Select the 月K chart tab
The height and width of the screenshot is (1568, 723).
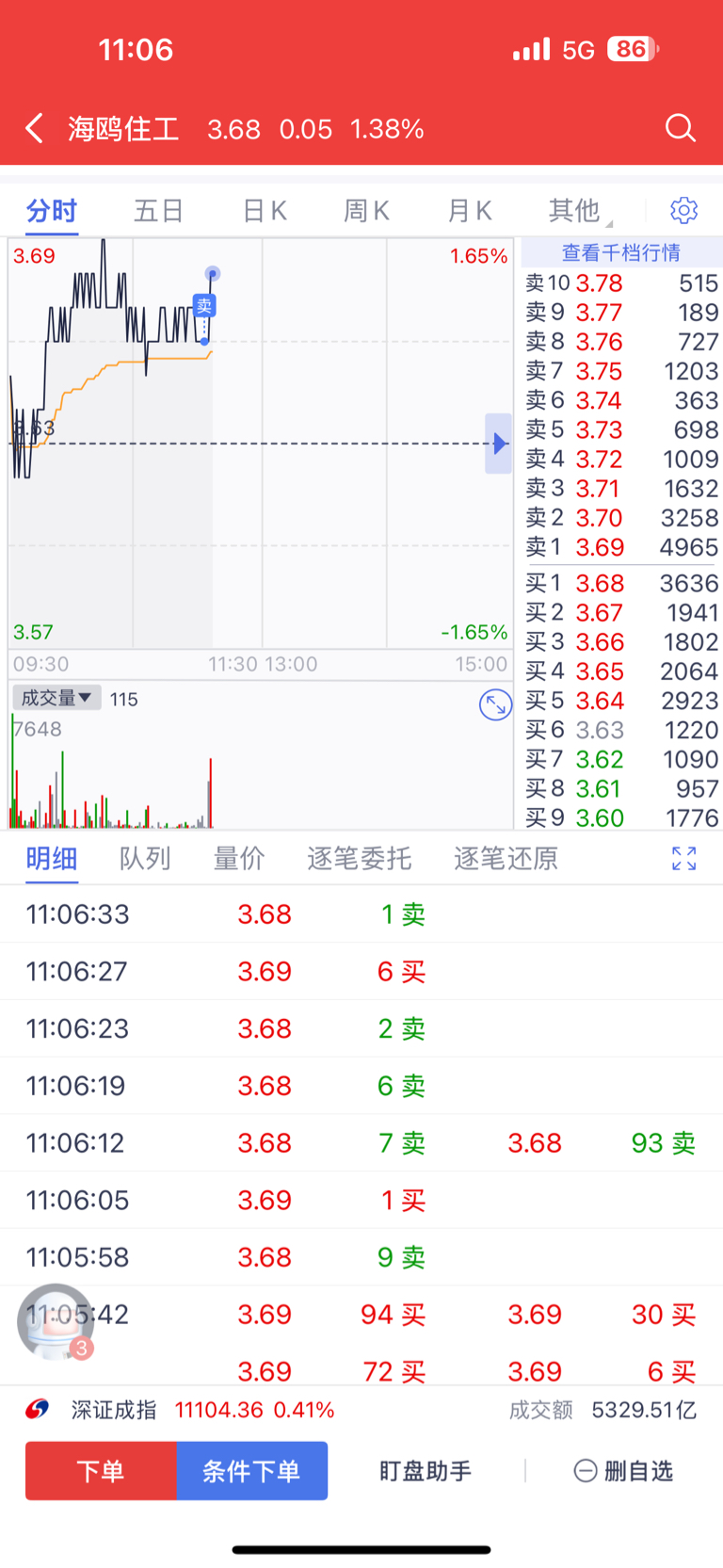coord(470,210)
